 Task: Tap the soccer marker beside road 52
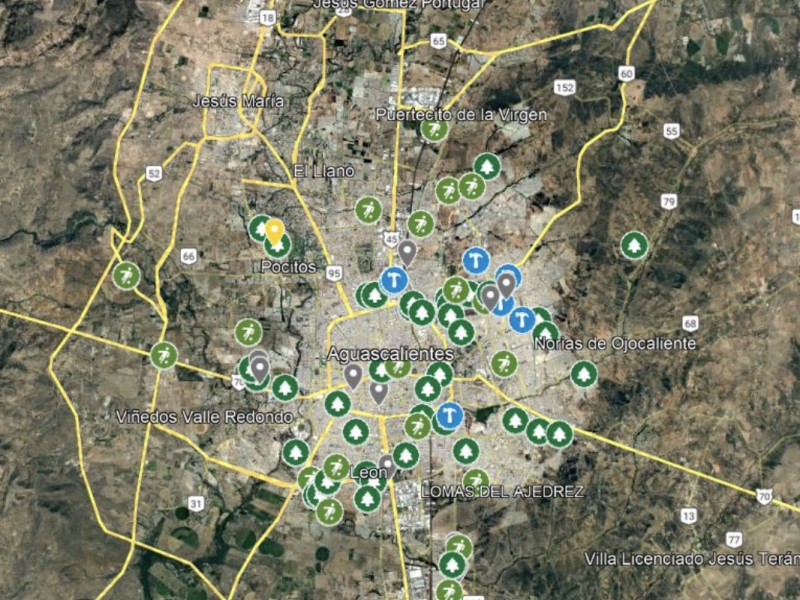(x=126, y=275)
